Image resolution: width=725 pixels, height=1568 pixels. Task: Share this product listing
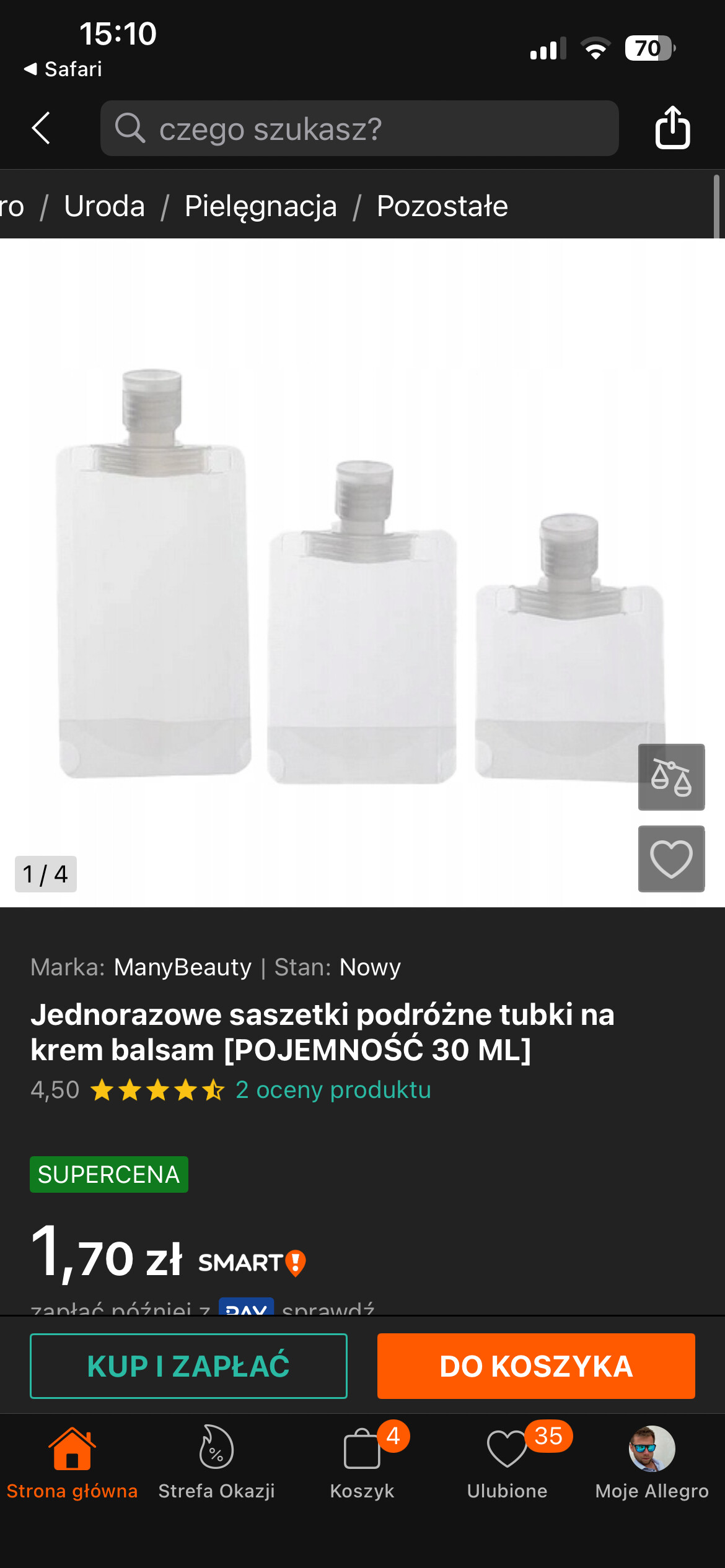[x=672, y=128]
